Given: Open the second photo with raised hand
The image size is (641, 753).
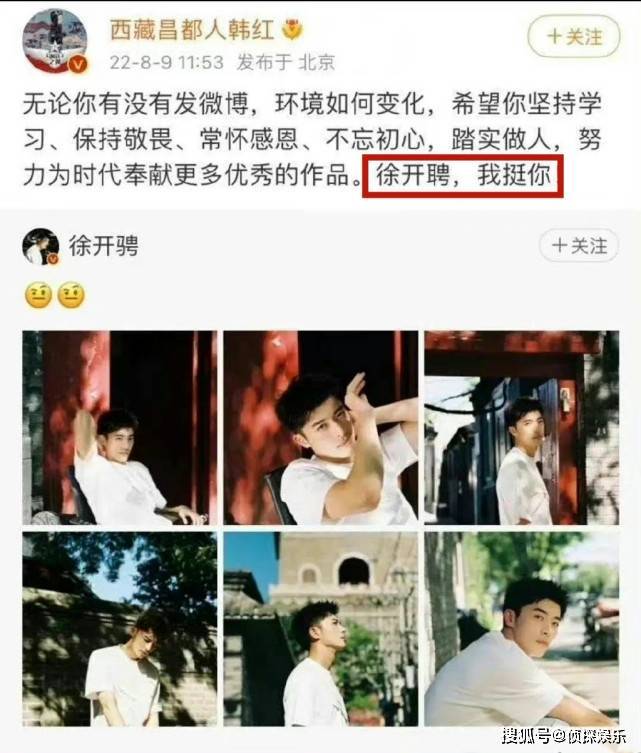Looking at the screenshot, I should pyautogui.click(x=320, y=428).
